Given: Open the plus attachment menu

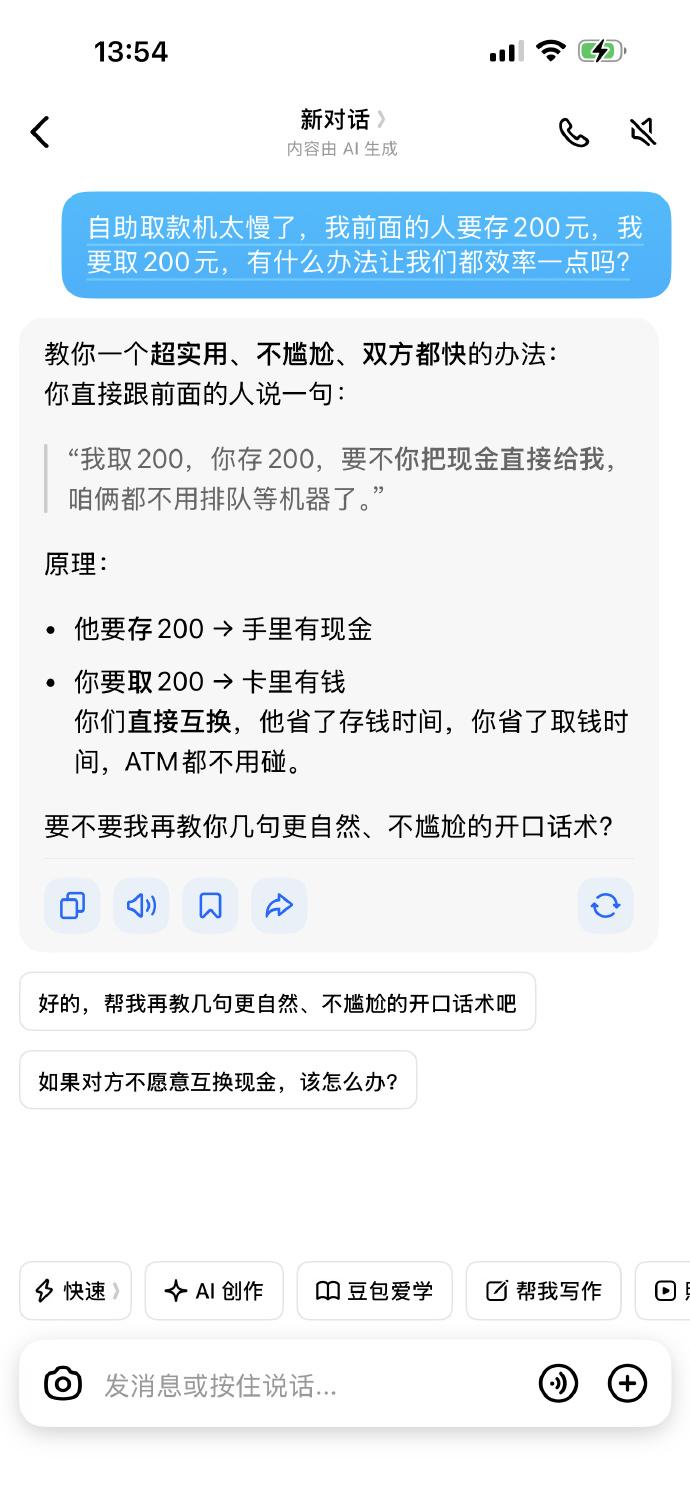Looking at the screenshot, I should (x=628, y=1384).
